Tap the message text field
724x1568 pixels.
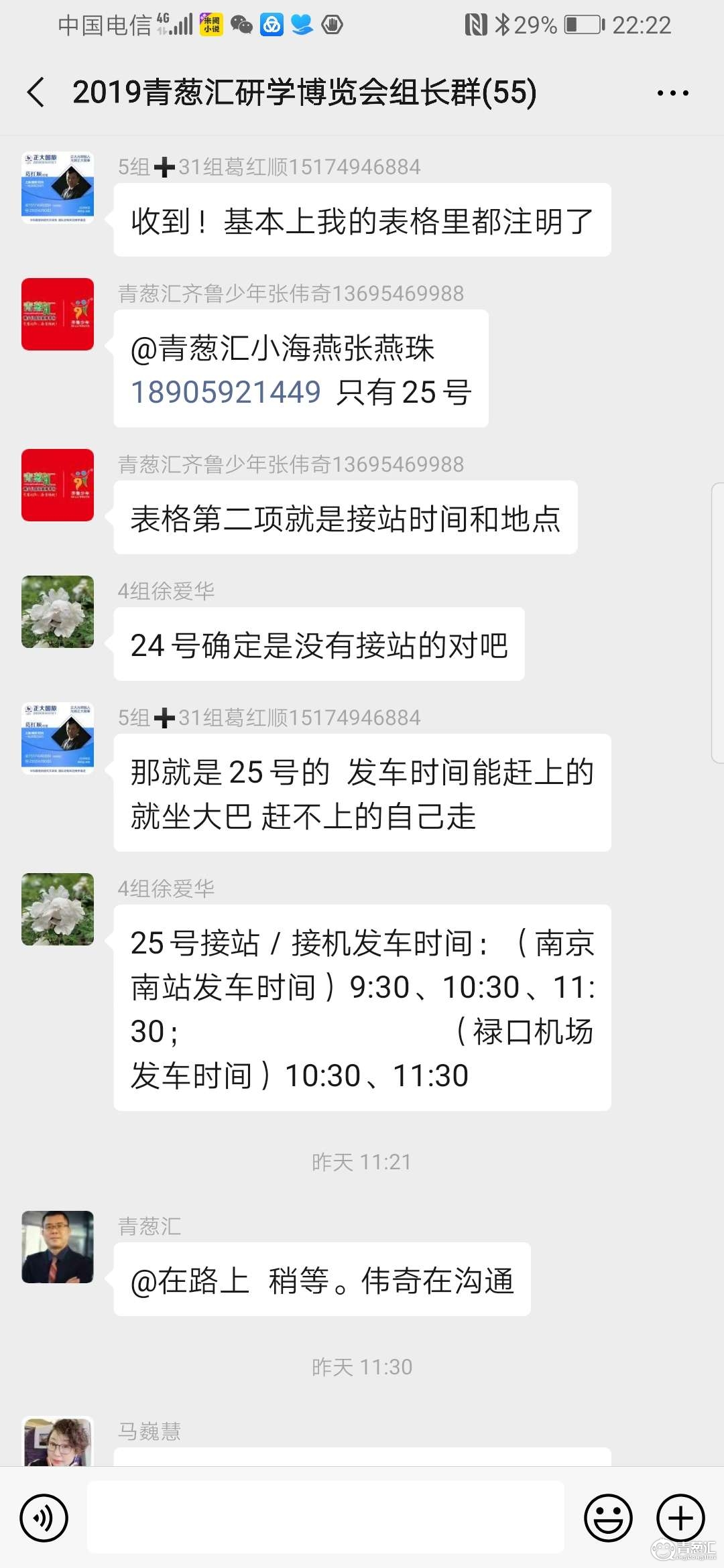(x=326, y=1517)
